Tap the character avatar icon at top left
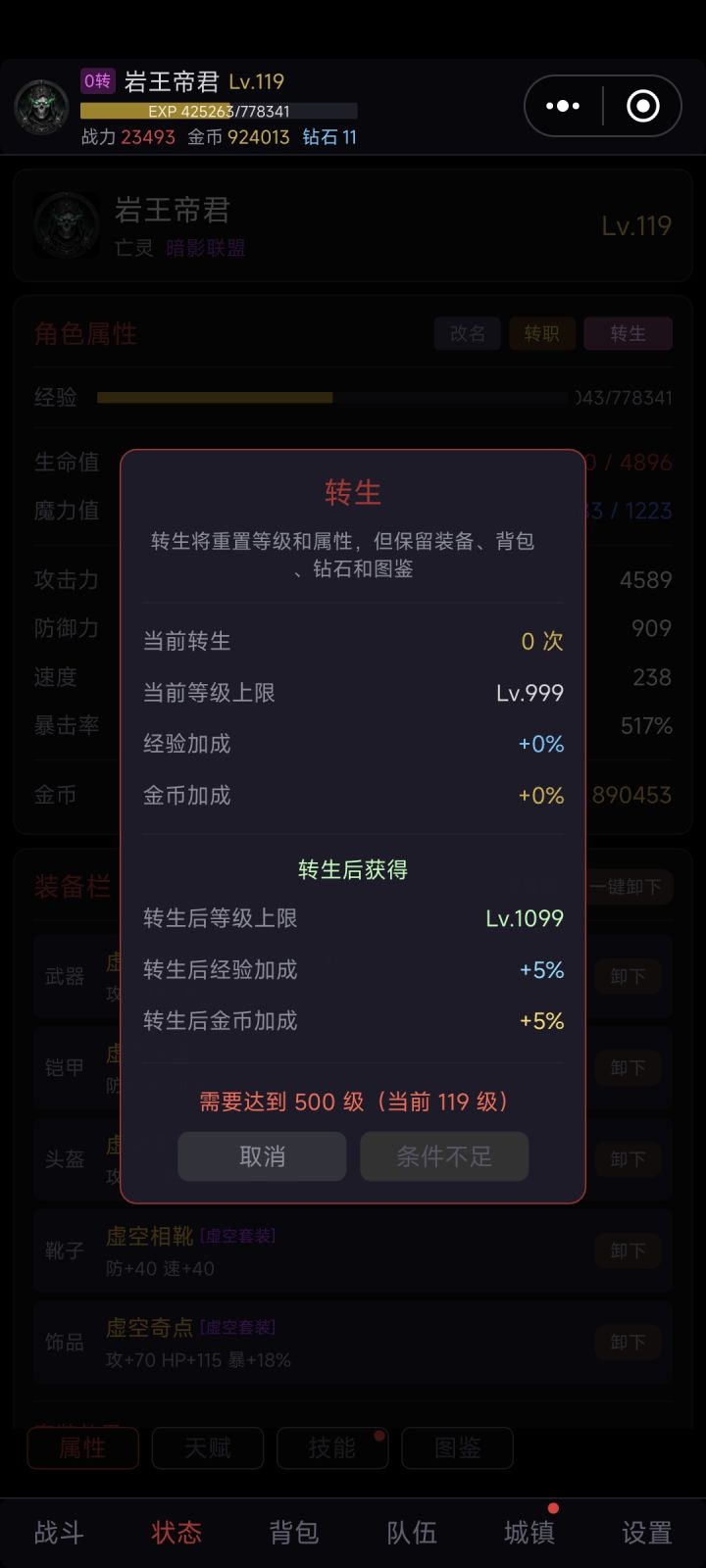This screenshot has height=1568, width=706. pyautogui.click(x=41, y=105)
